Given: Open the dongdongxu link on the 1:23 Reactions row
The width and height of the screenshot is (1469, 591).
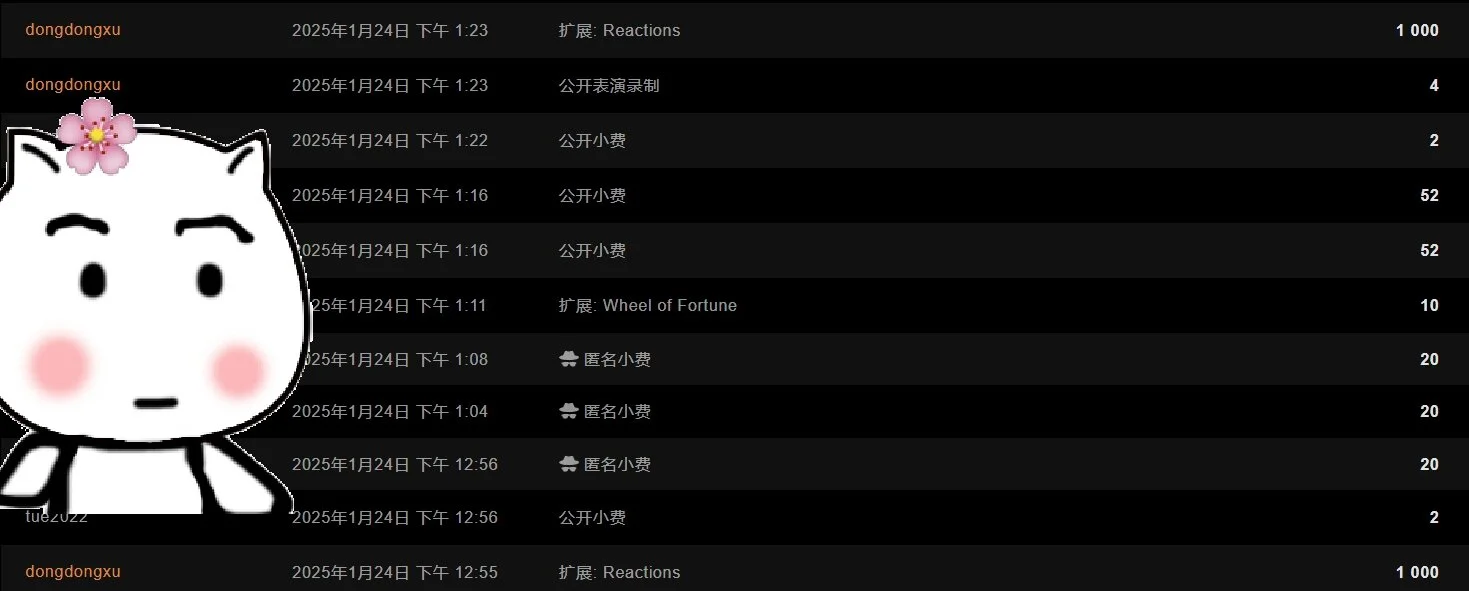Looking at the screenshot, I should 73,30.
